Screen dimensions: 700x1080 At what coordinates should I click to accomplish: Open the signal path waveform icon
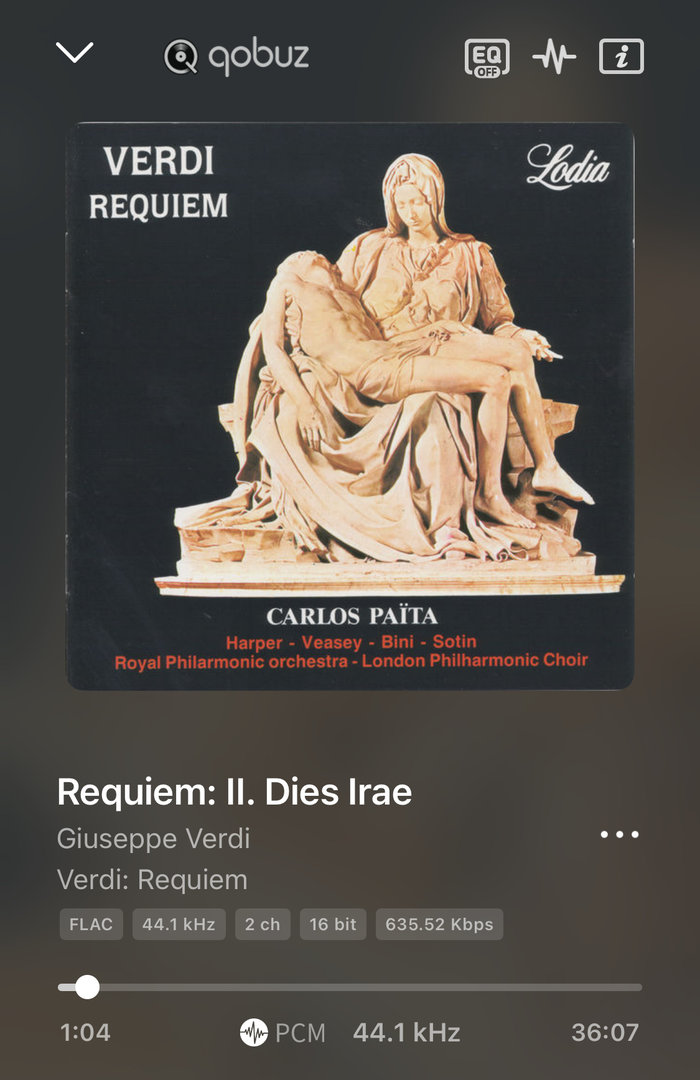[x=554, y=57]
